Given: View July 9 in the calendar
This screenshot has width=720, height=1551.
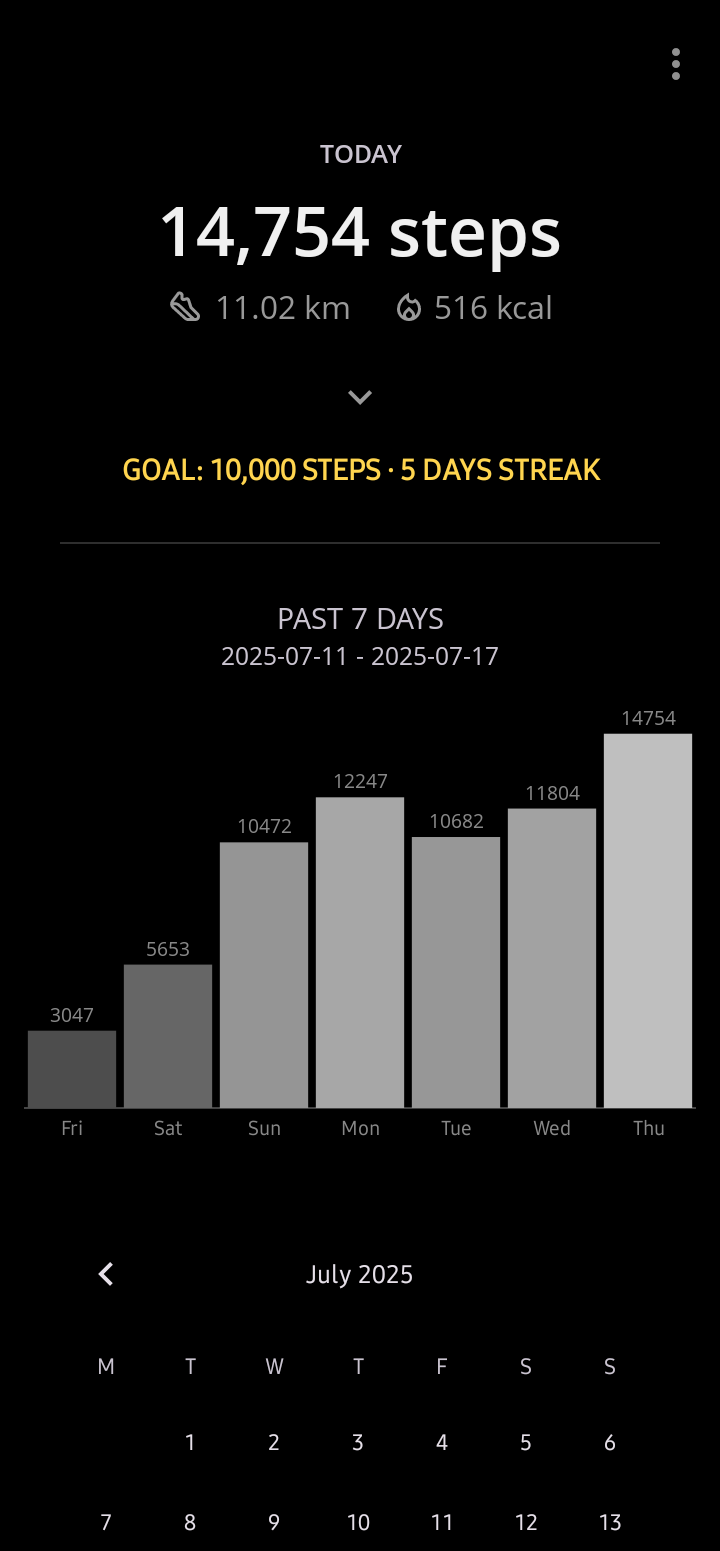Looking at the screenshot, I should tap(274, 1522).
